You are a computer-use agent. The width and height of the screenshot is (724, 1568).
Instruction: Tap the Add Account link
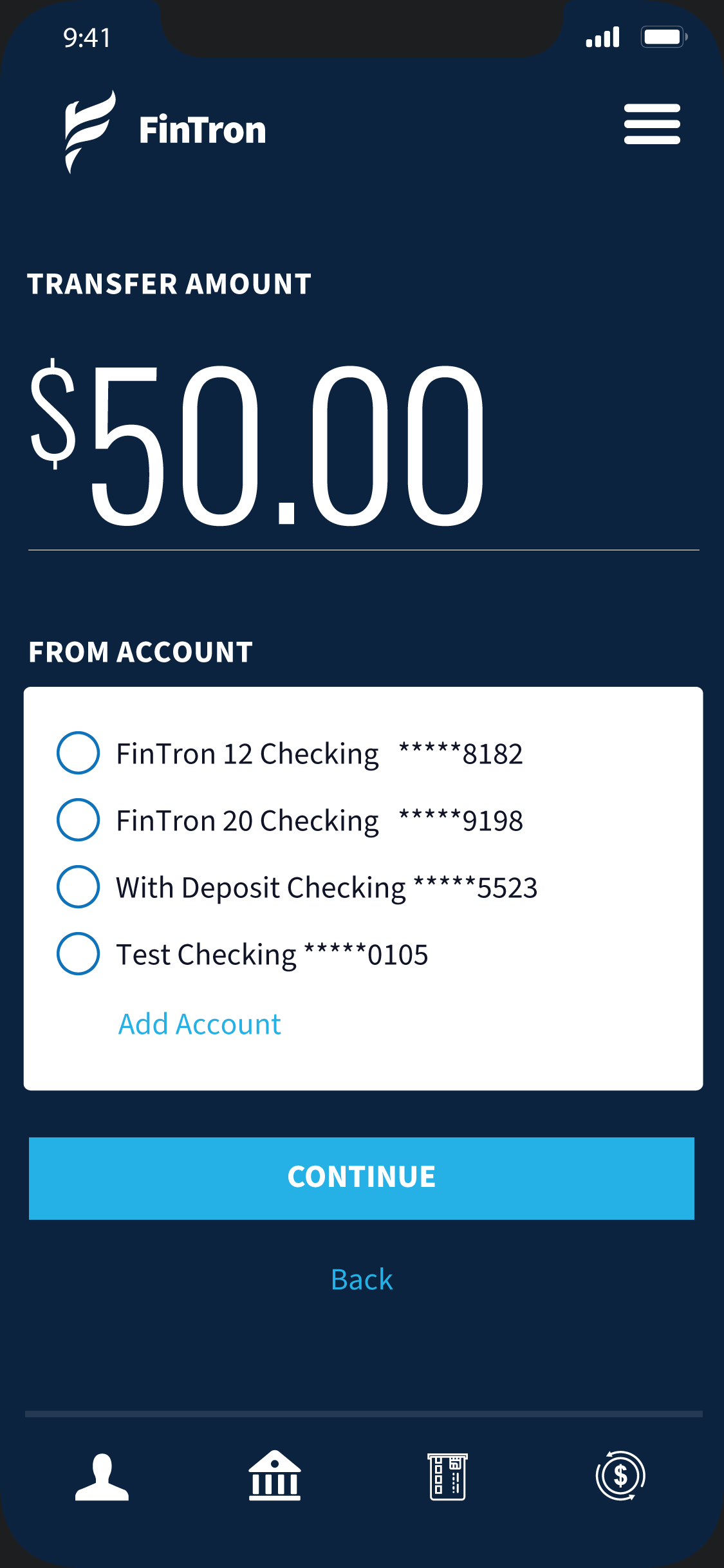[200, 1023]
